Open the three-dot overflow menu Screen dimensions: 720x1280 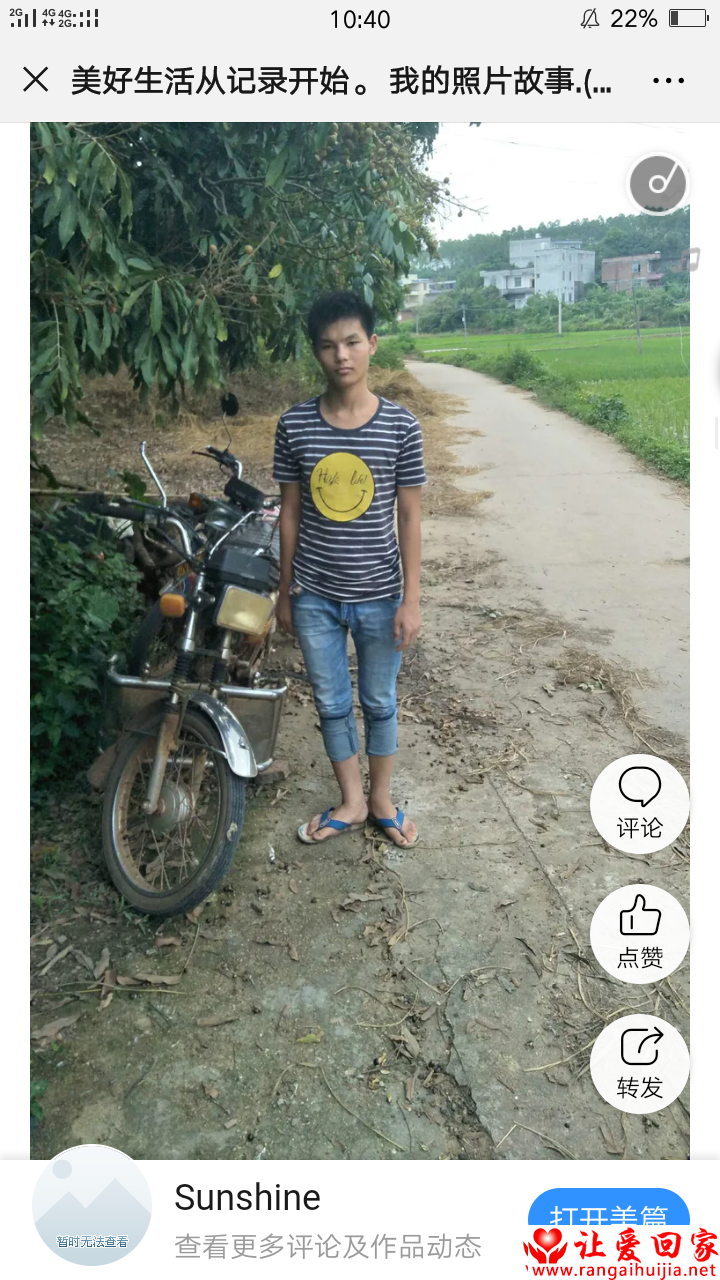pos(668,81)
